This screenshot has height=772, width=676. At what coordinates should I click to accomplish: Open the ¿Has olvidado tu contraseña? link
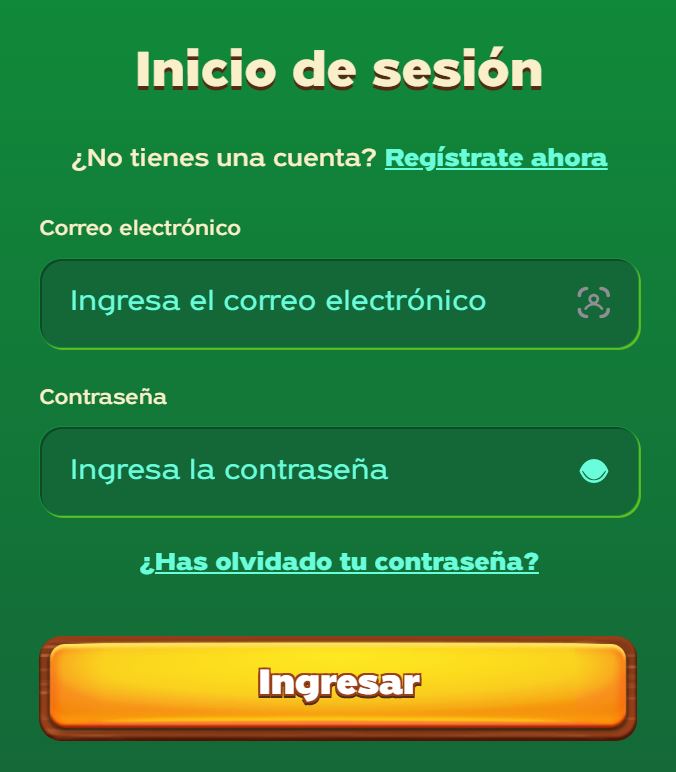[339, 561]
